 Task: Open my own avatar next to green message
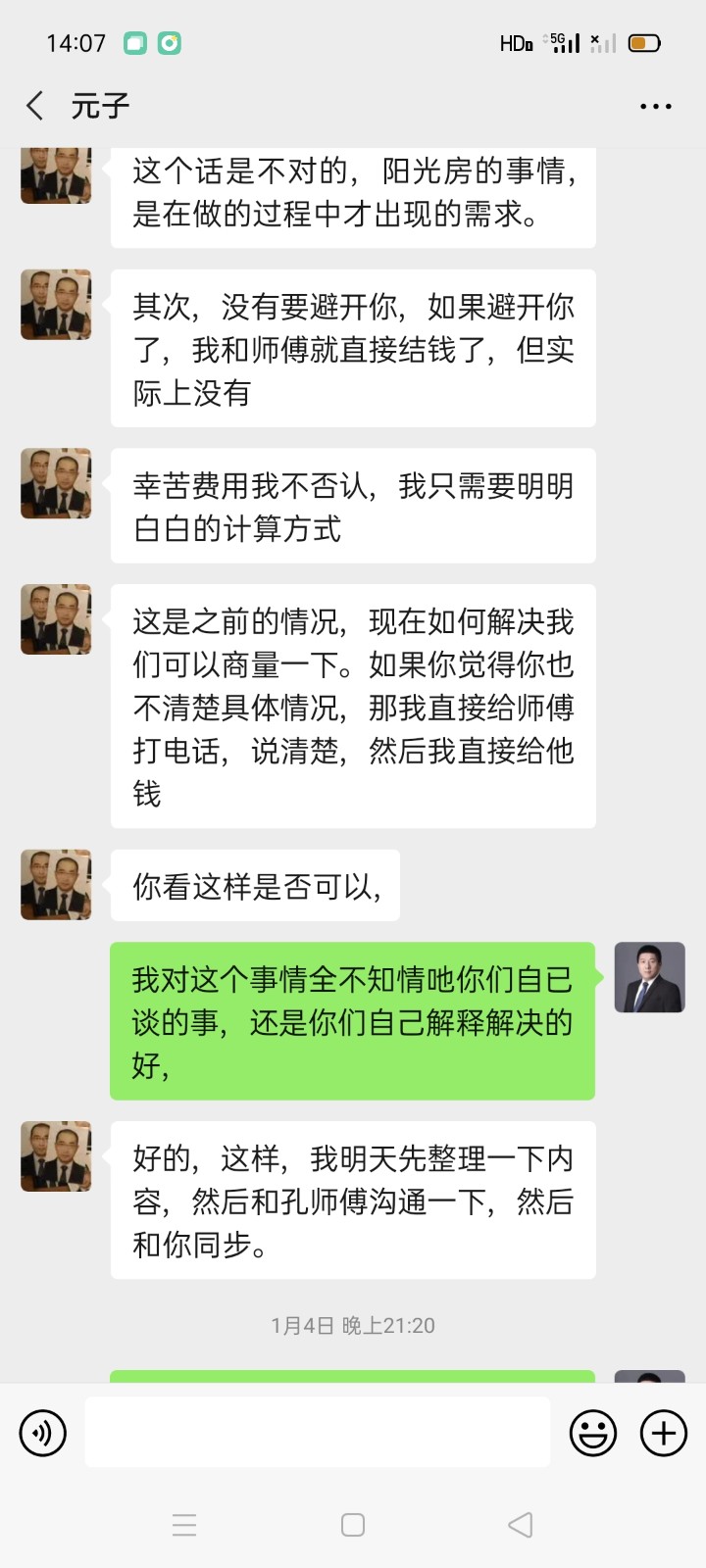pyautogui.click(x=649, y=977)
